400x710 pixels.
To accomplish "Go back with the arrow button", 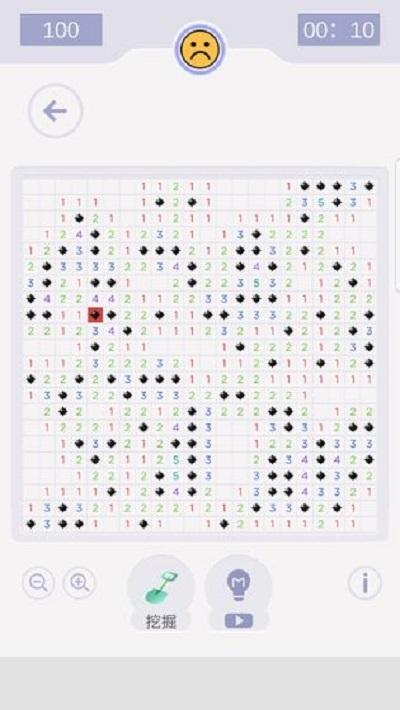I will (x=55, y=111).
